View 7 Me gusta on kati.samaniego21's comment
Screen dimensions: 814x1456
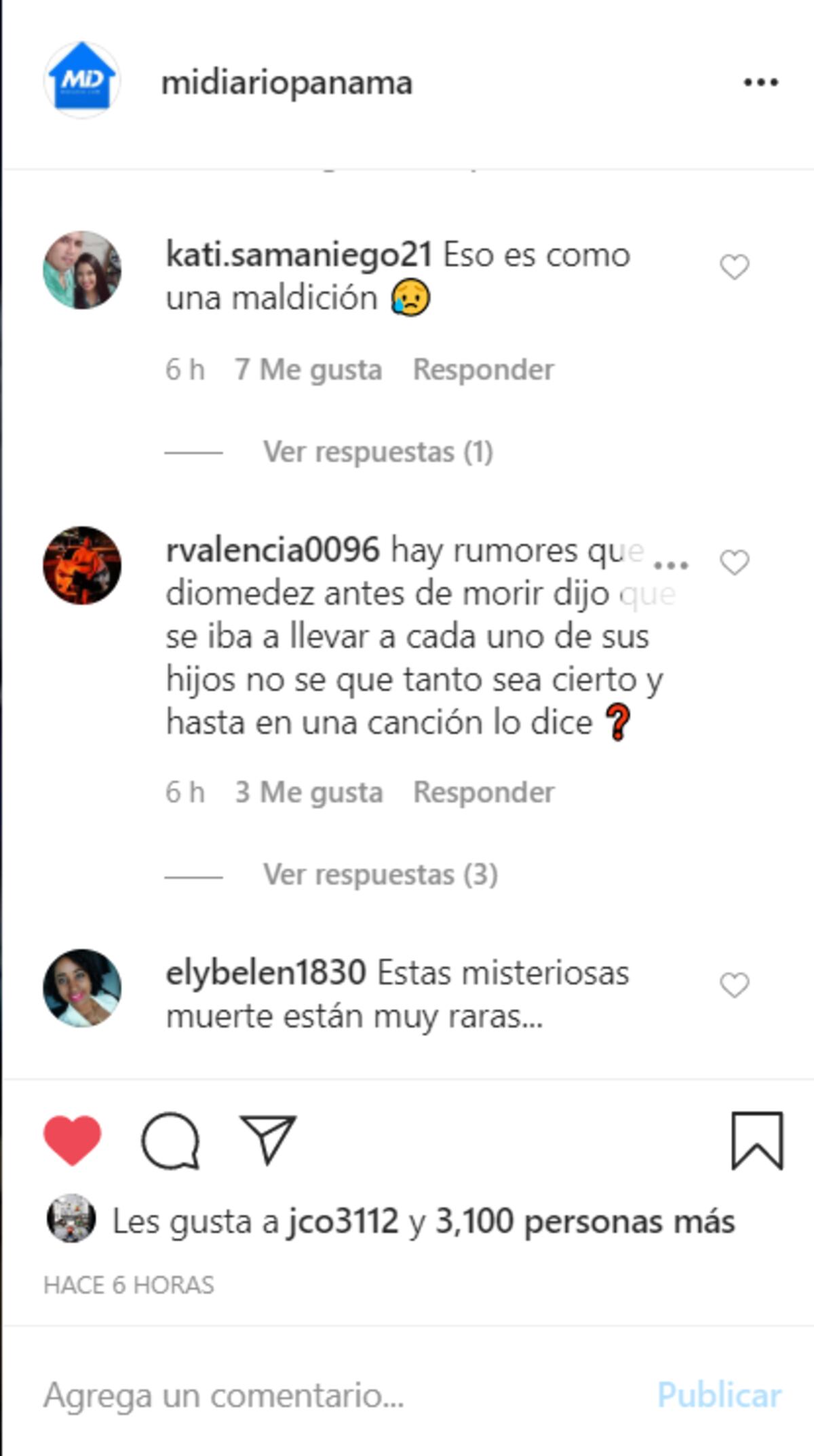(x=309, y=368)
